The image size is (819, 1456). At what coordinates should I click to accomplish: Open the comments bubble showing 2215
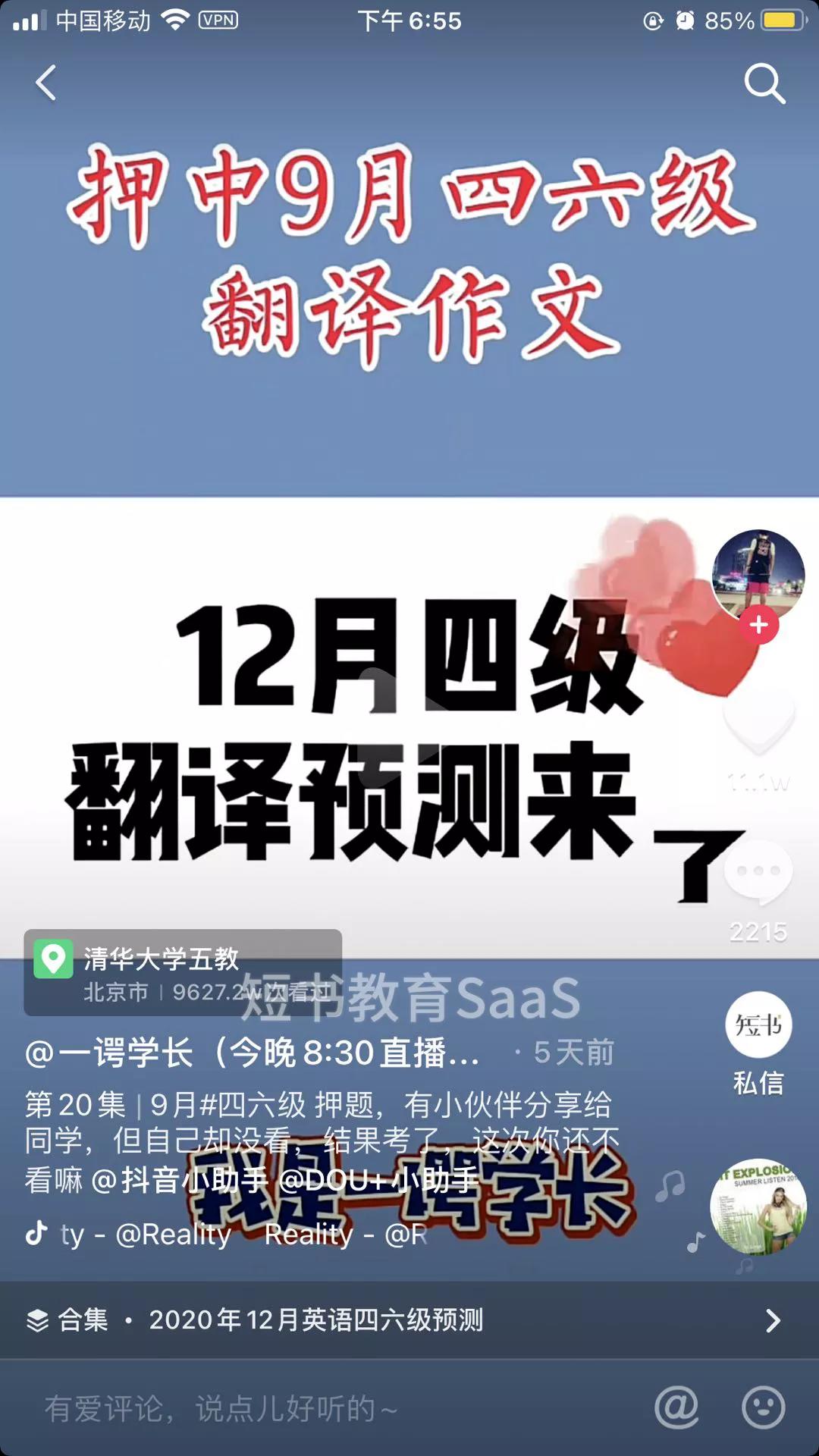click(x=758, y=872)
